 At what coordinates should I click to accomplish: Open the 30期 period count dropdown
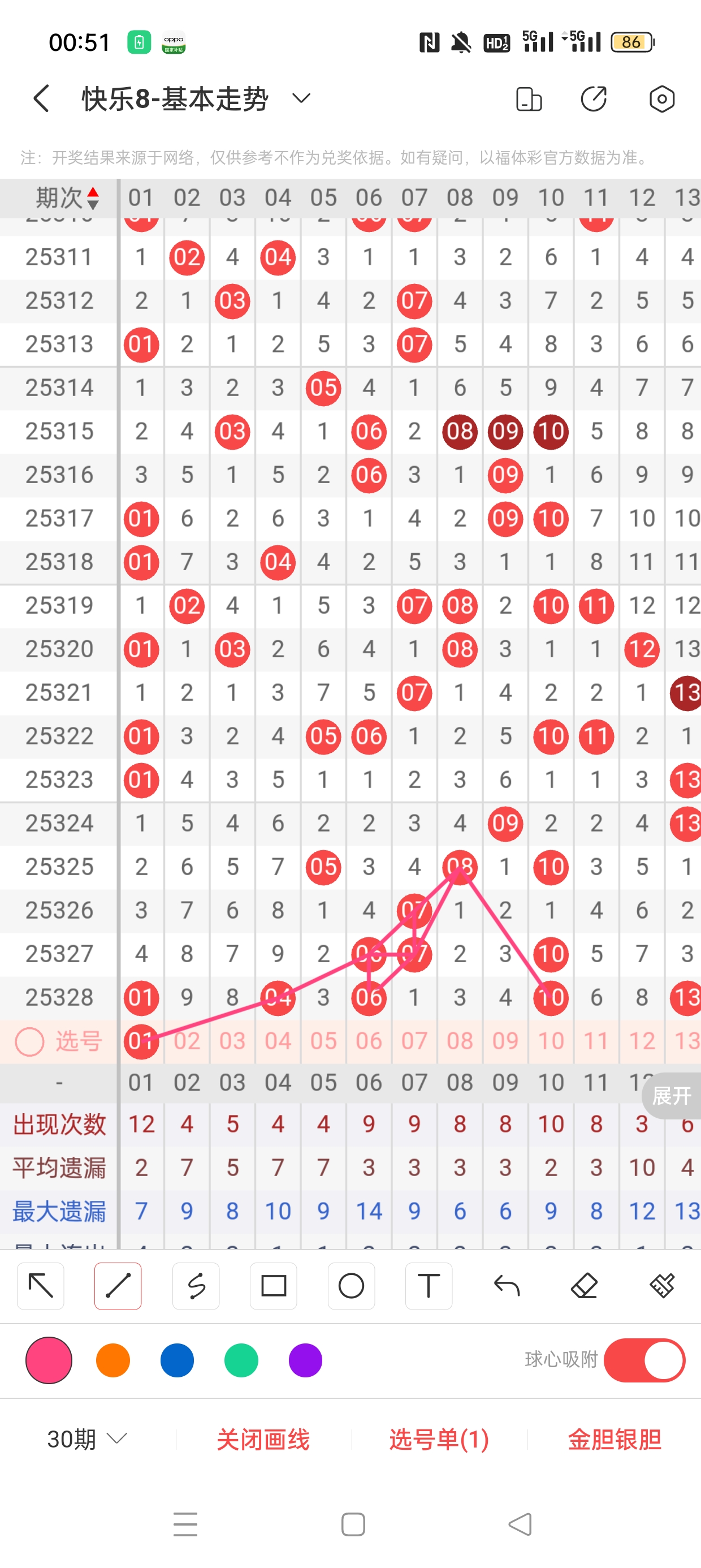pyautogui.click(x=87, y=1439)
